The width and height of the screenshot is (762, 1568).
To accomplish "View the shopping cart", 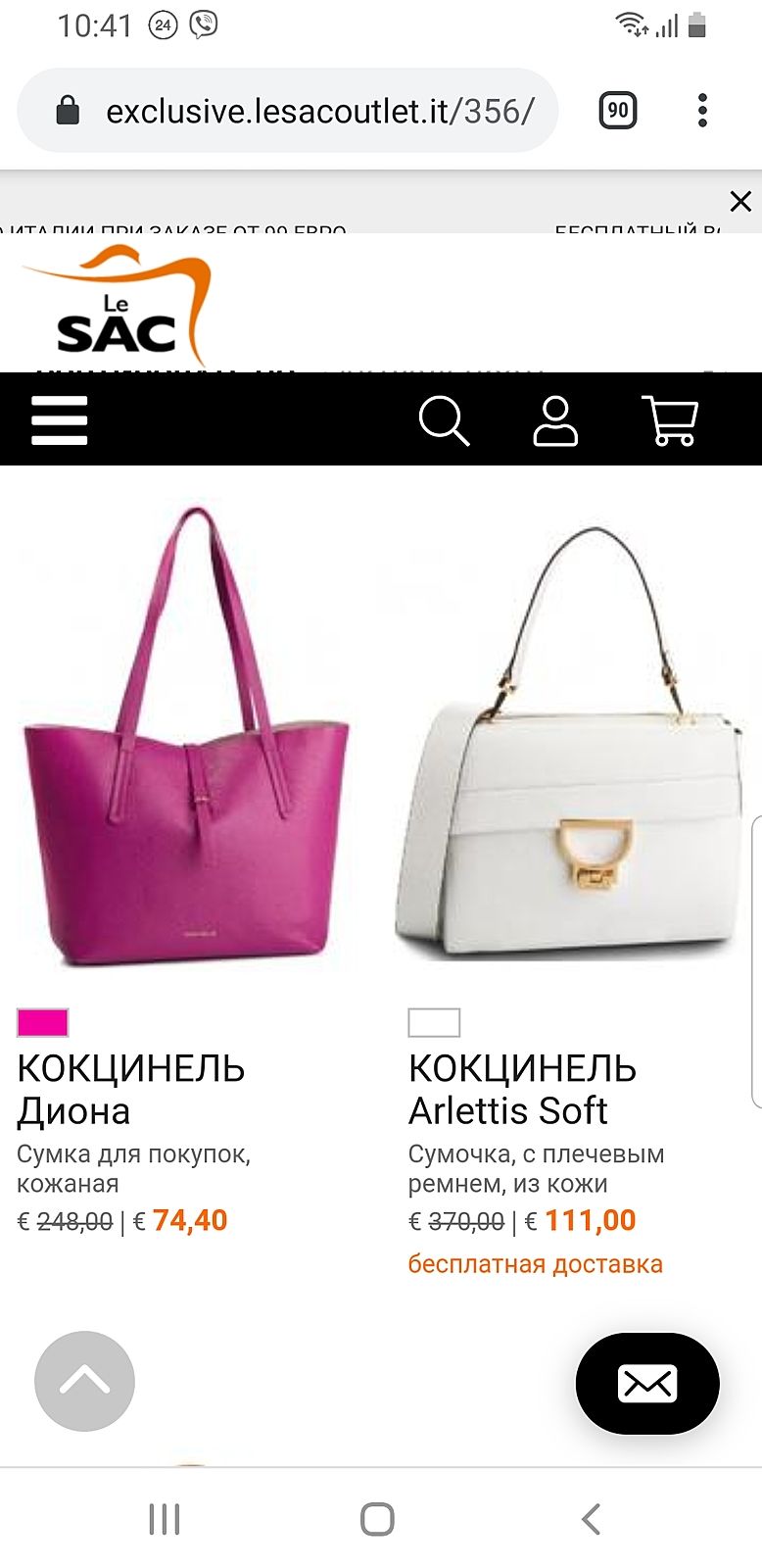I will pyautogui.click(x=670, y=420).
